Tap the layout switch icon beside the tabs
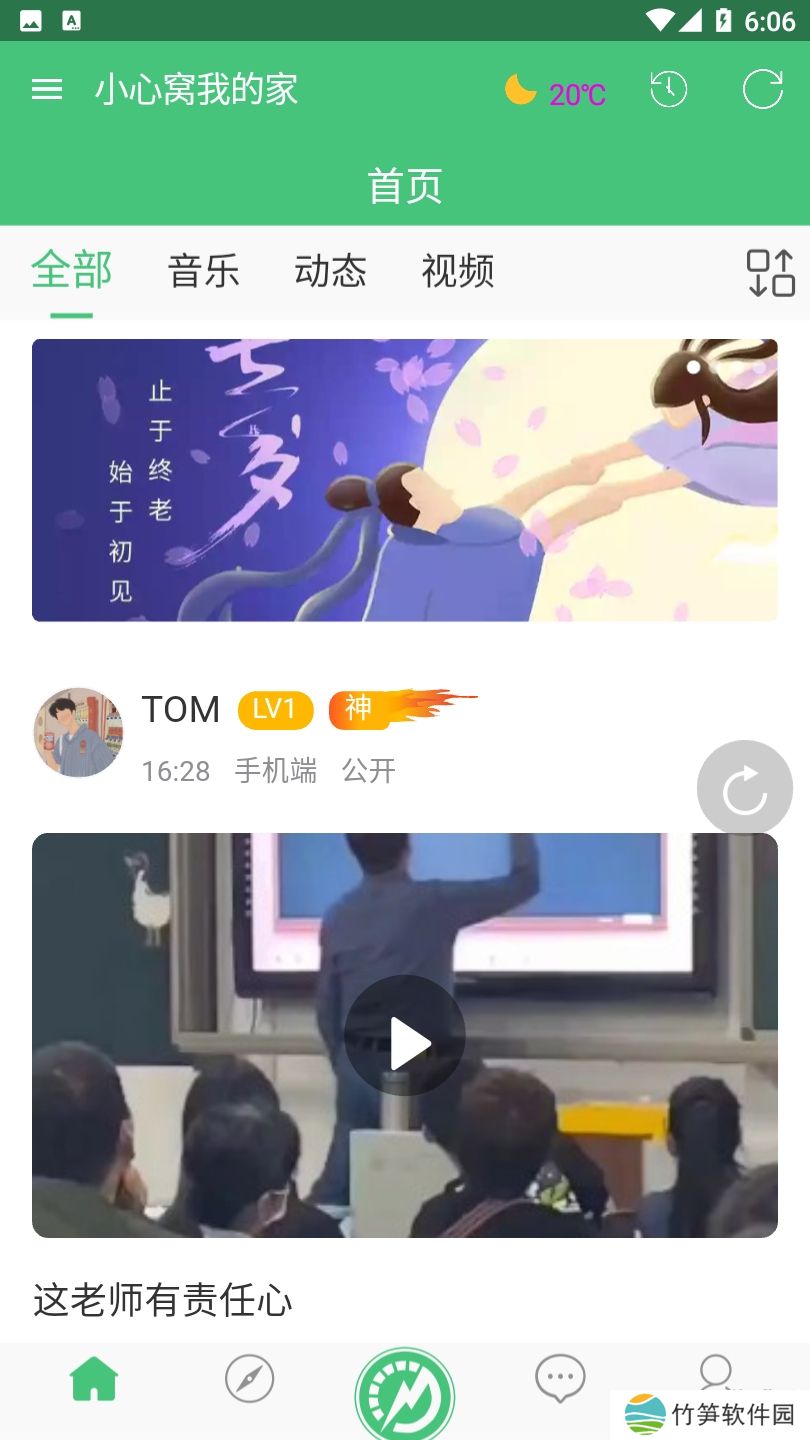This screenshot has height=1440, width=810. (x=770, y=273)
